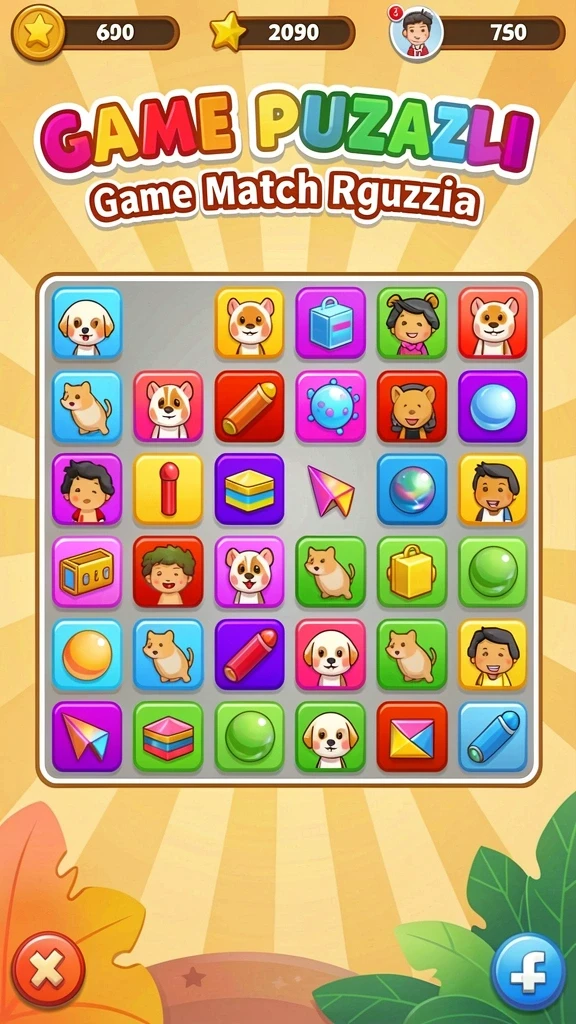Select the yellow tile with the corgi
The image size is (576, 1024).
point(249,323)
